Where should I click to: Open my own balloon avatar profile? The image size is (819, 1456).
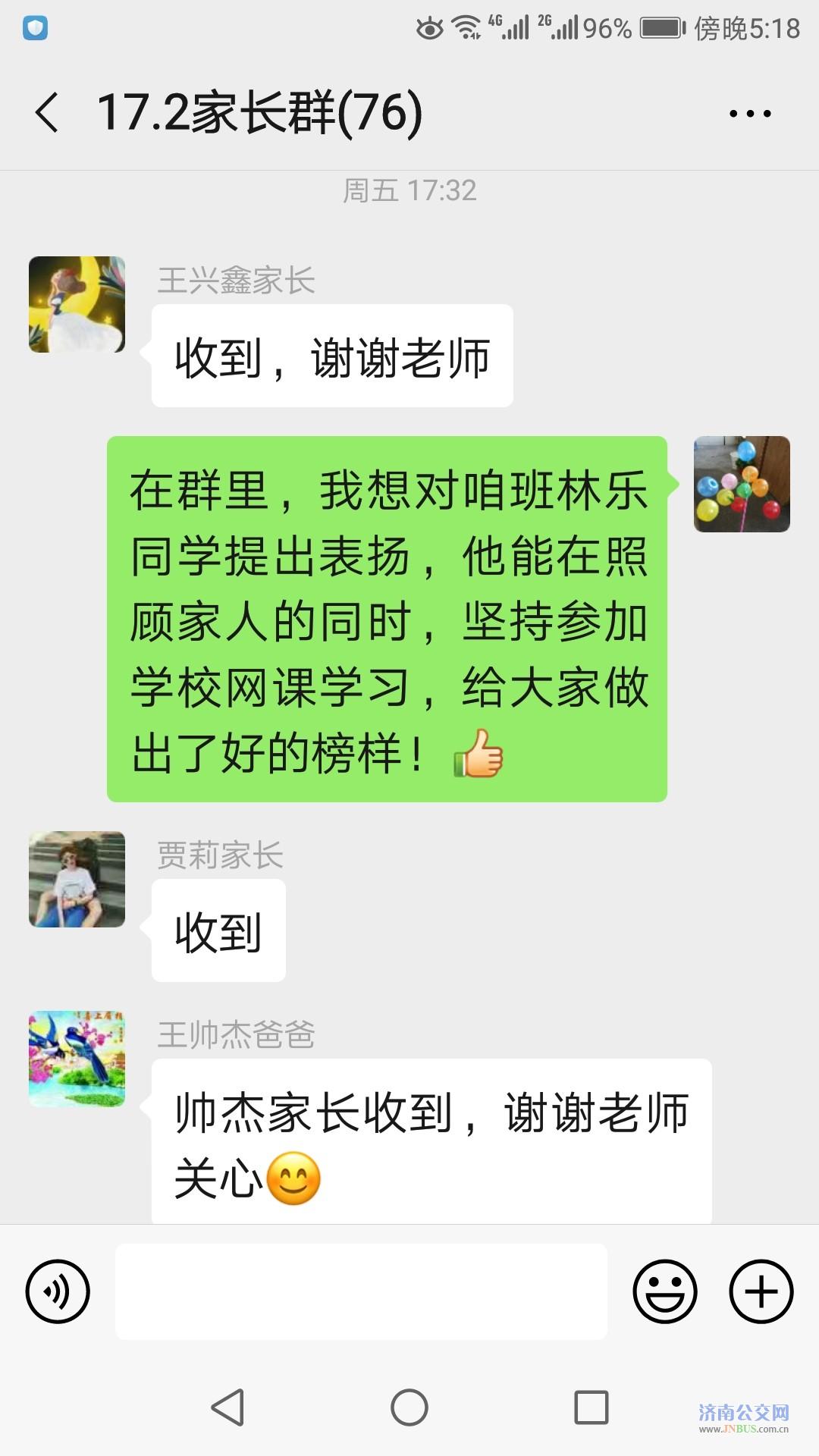(x=742, y=484)
